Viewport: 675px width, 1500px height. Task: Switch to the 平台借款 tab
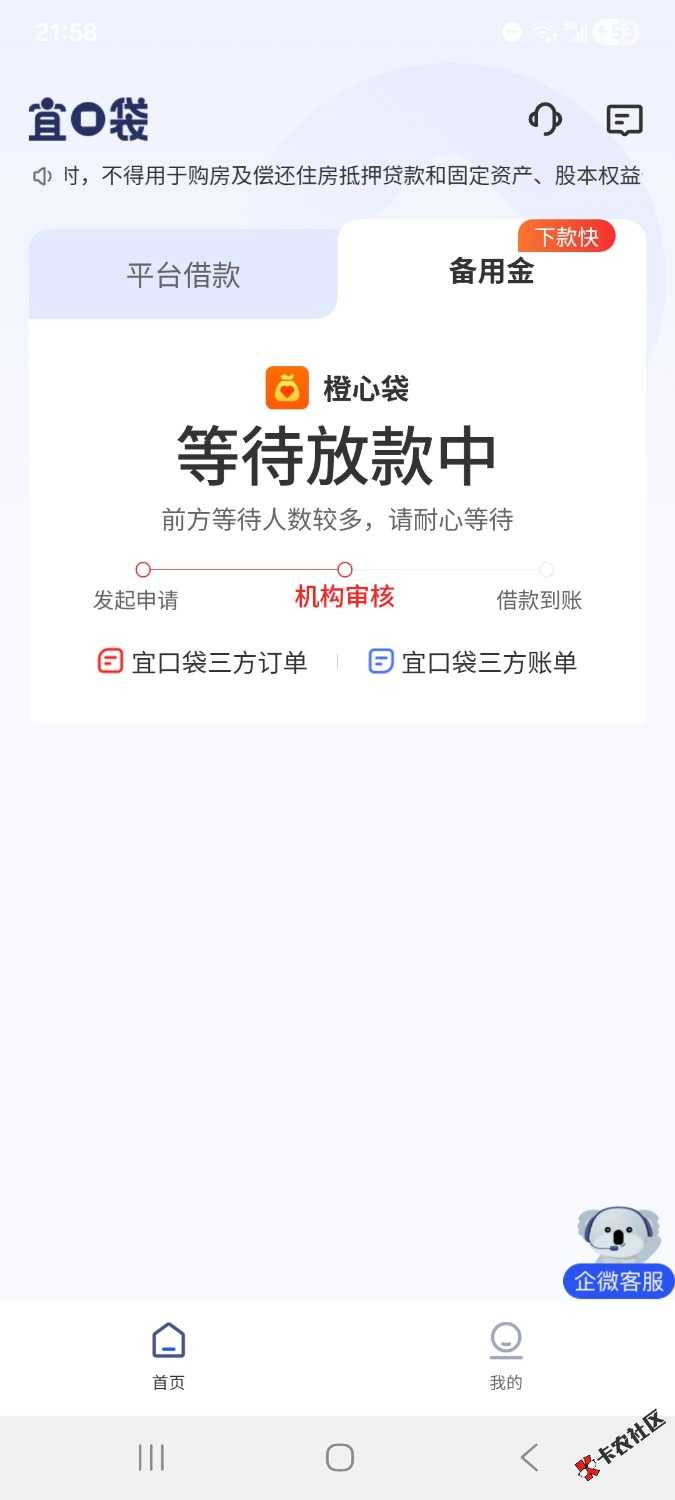[184, 275]
